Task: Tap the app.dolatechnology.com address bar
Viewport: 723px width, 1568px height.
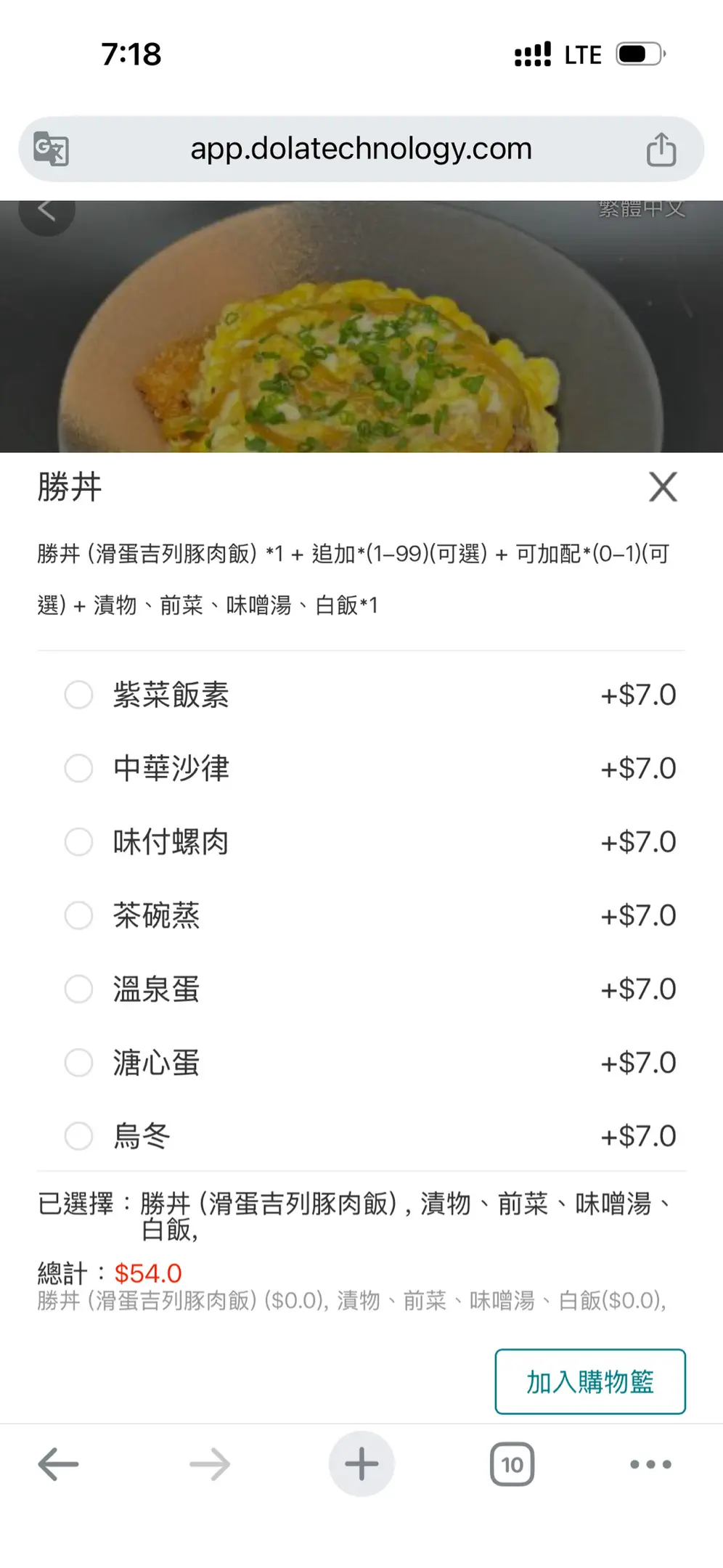Action: coord(361,149)
